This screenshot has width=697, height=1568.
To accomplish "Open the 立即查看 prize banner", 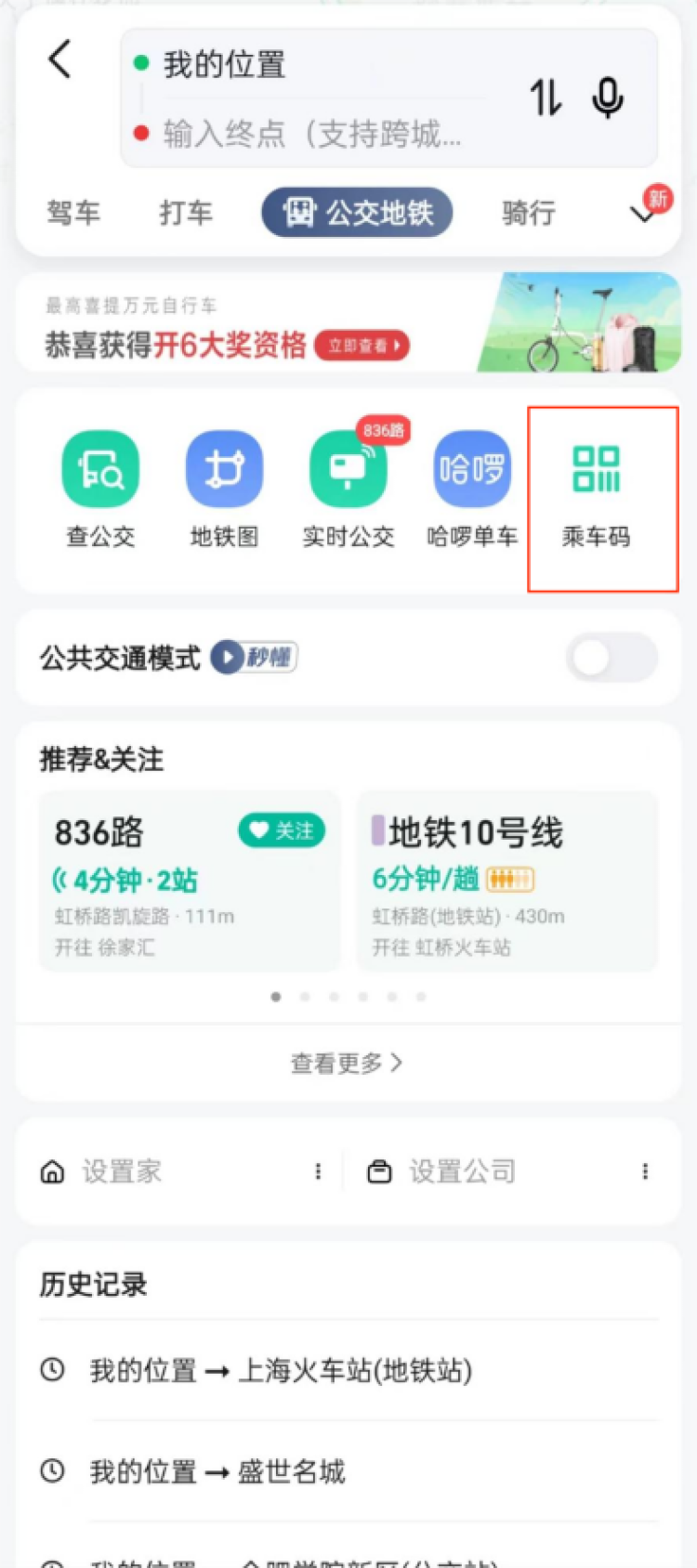I will pyautogui.click(x=362, y=346).
